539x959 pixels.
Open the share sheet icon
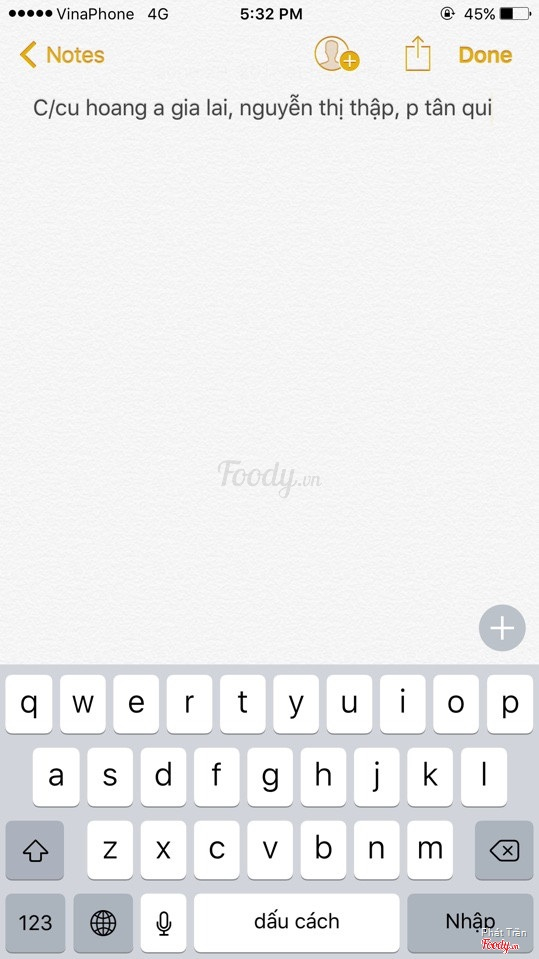pos(418,54)
